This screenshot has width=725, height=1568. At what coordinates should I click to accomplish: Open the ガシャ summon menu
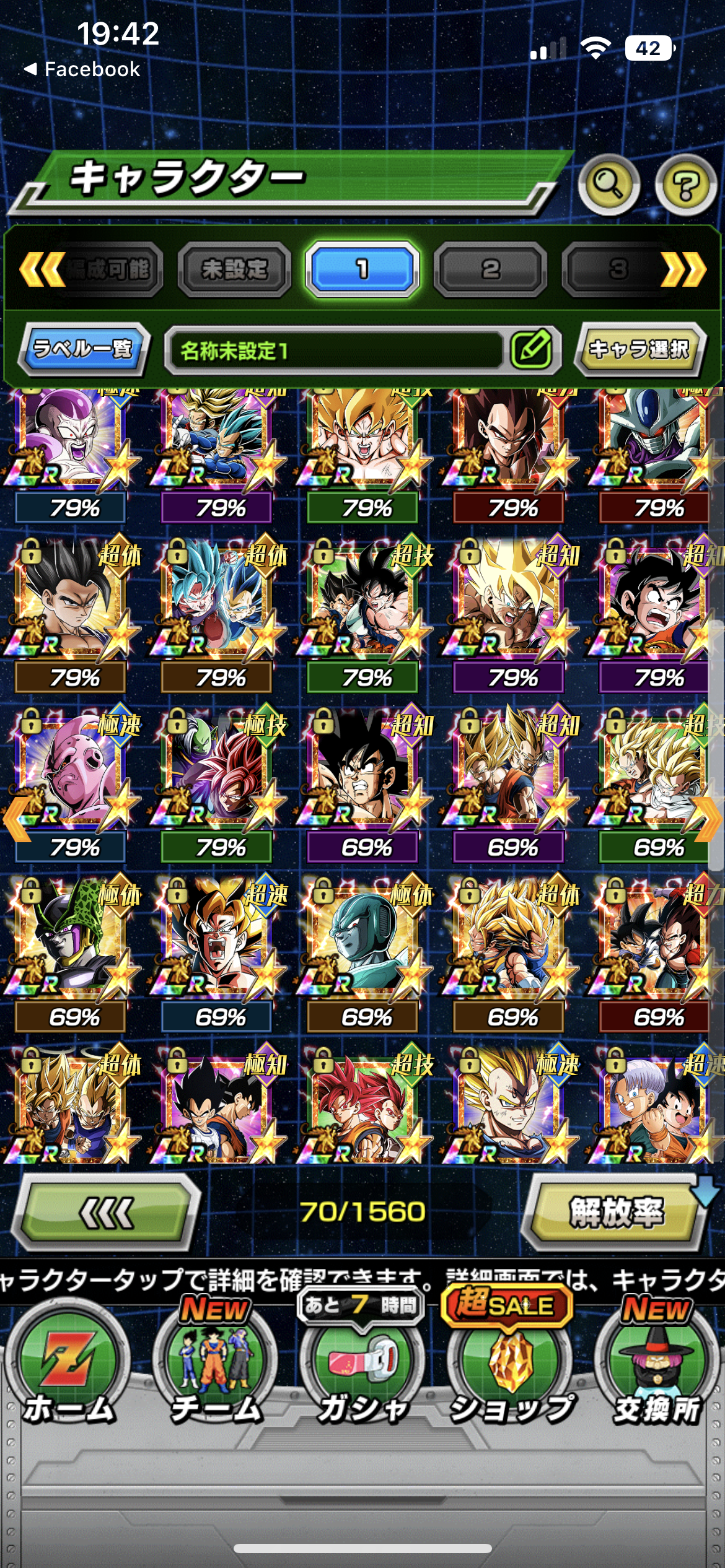pos(362,1369)
